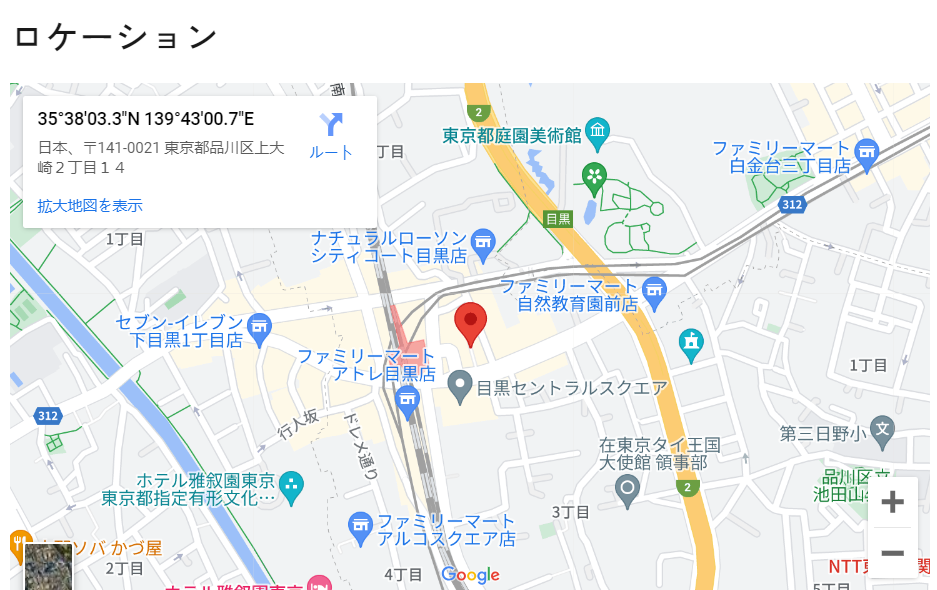Open the 拡大地図を表示 link
Screen dimensions: 937x590
90,206
